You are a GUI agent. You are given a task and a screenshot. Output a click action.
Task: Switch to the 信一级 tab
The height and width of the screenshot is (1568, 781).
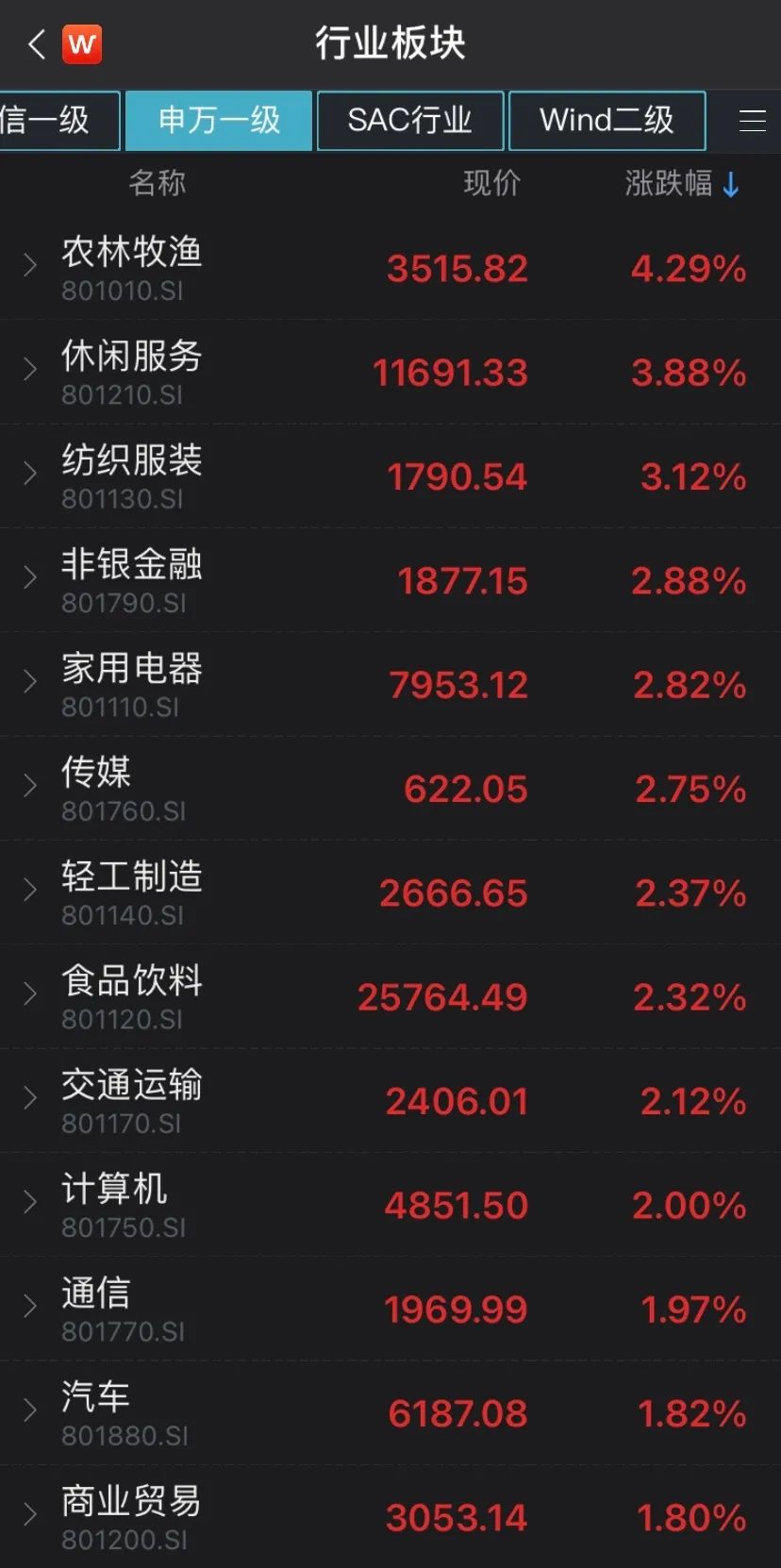point(59,121)
